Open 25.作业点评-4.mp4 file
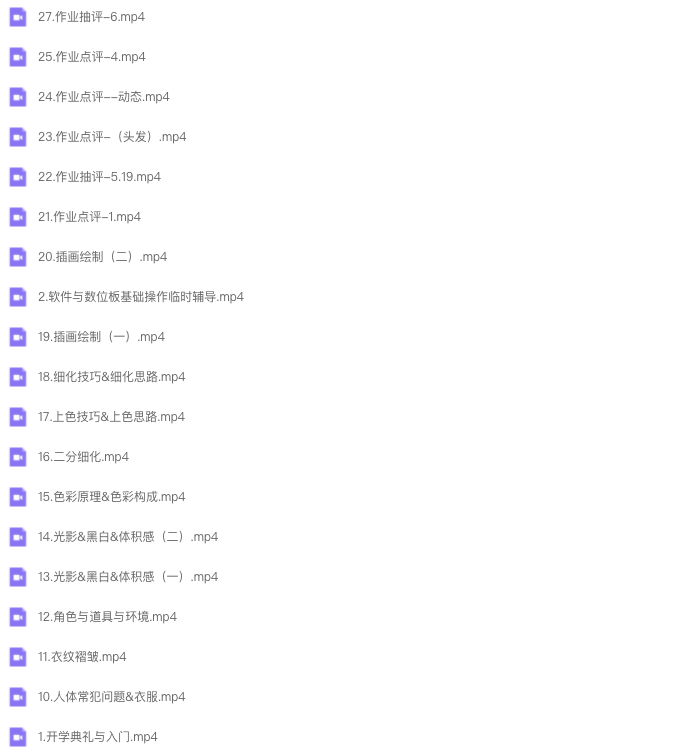 tap(91, 57)
